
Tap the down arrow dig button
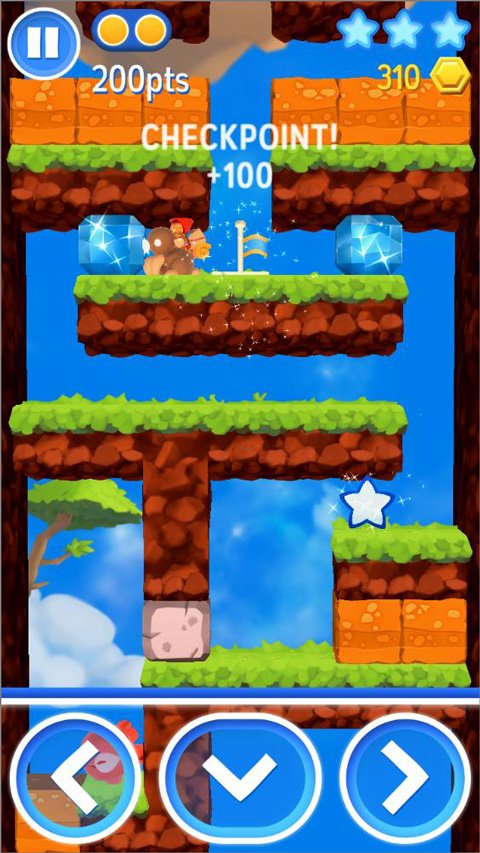point(240,776)
